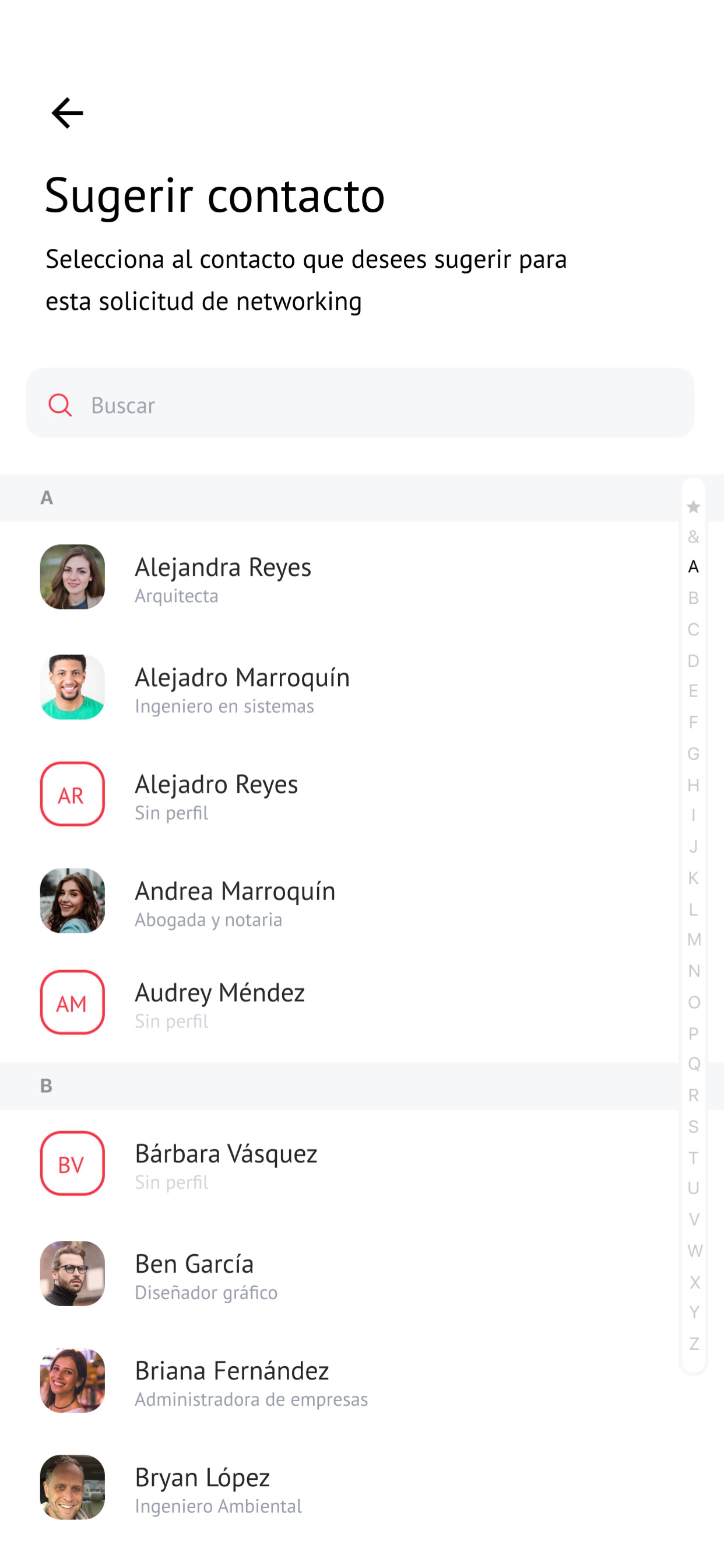
Task: Pick Briana Fernández from contacts
Action: pos(339,1381)
